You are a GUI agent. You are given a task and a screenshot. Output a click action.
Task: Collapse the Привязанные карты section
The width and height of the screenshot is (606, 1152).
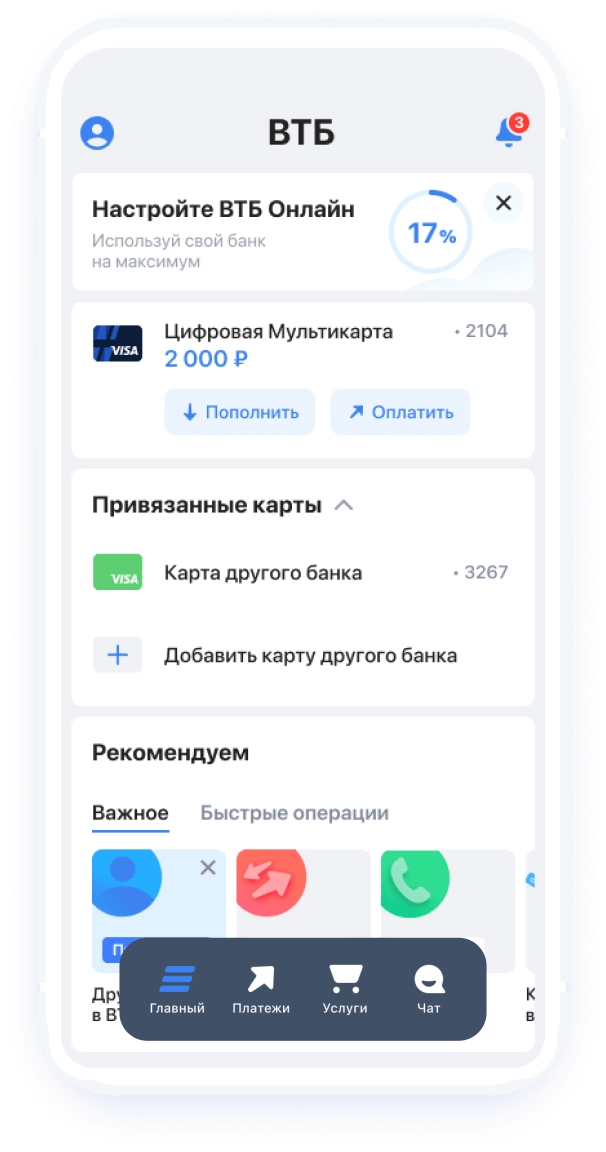coord(344,505)
